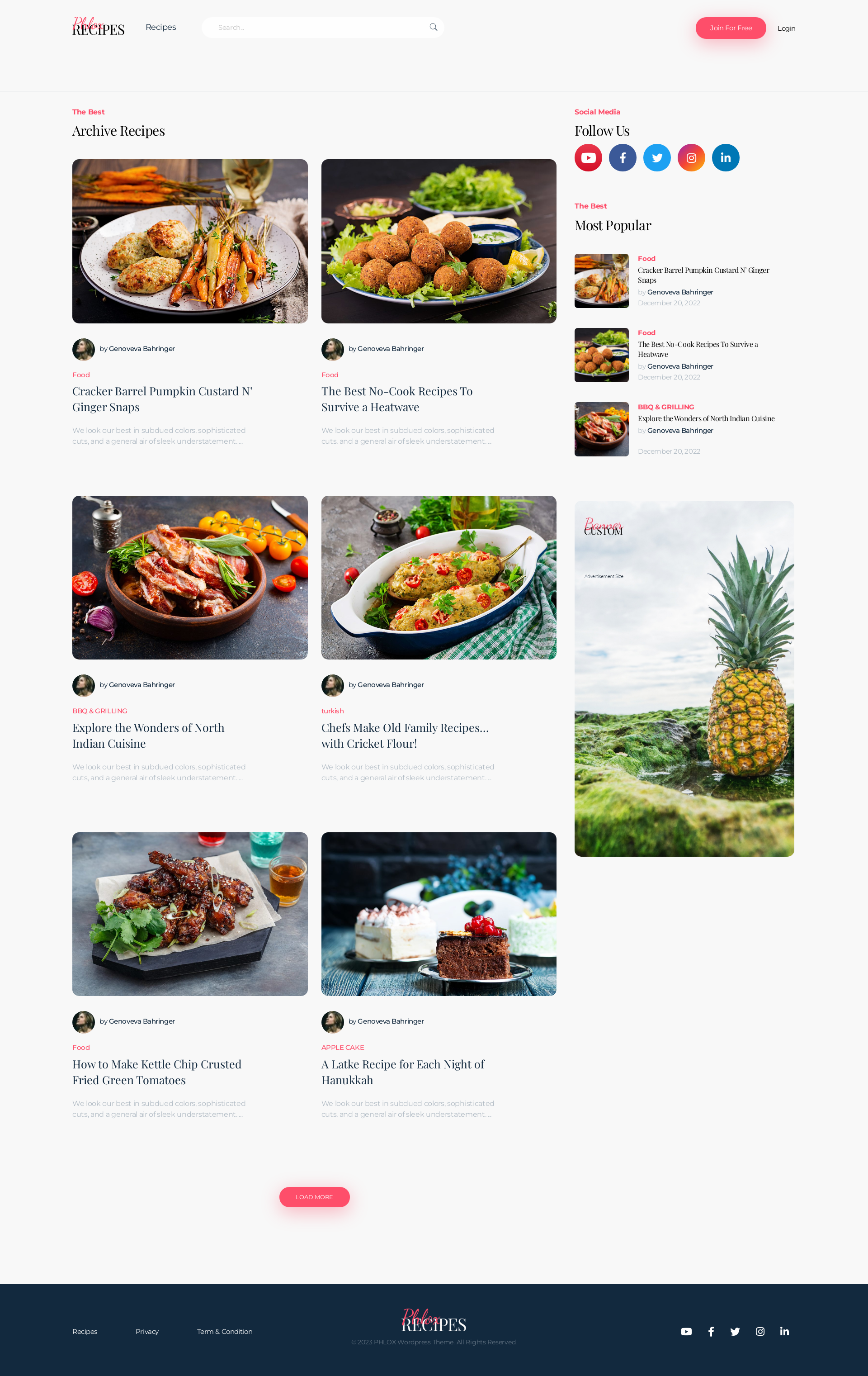Open Term & Condition footer link
868x1376 pixels.
(224, 1331)
